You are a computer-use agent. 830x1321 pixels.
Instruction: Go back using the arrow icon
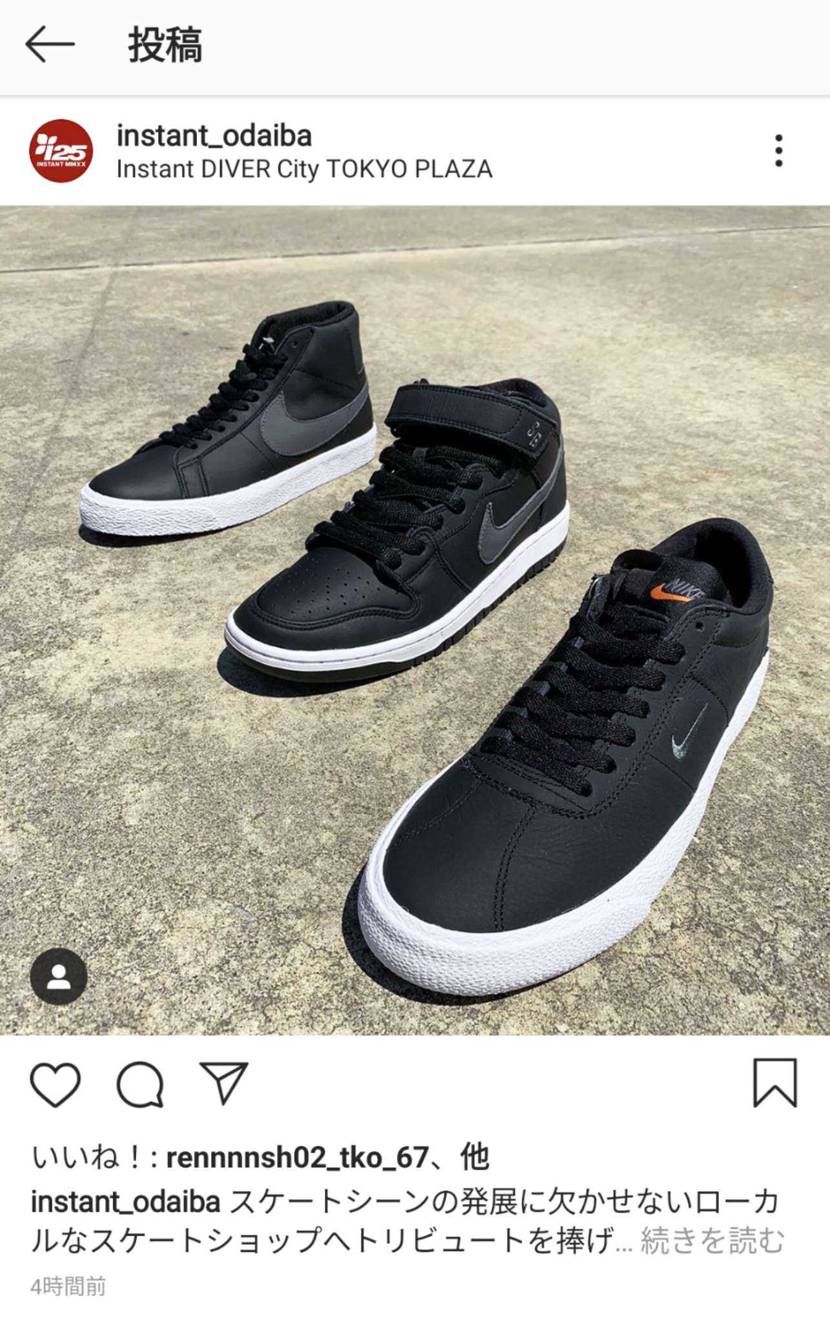(x=50, y=45)
